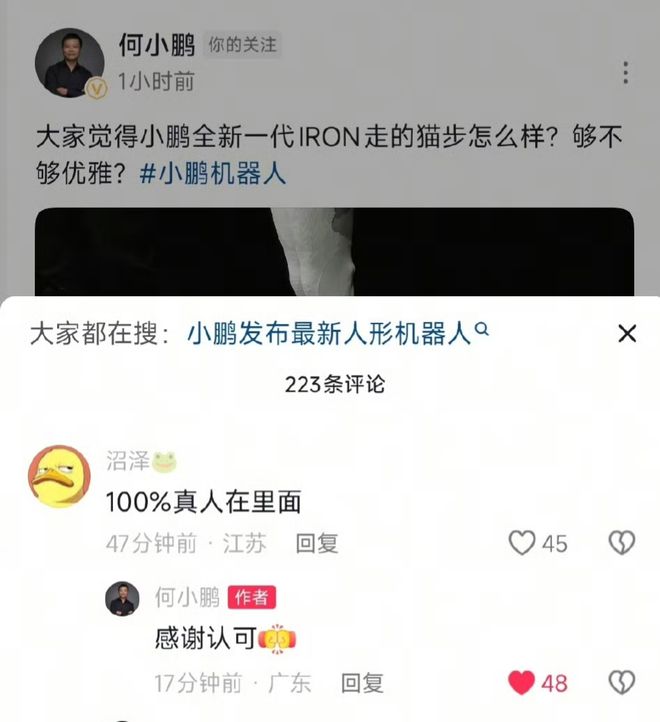Like 沼泽's comment
660x722 pixels.
[x=522, y=543]
